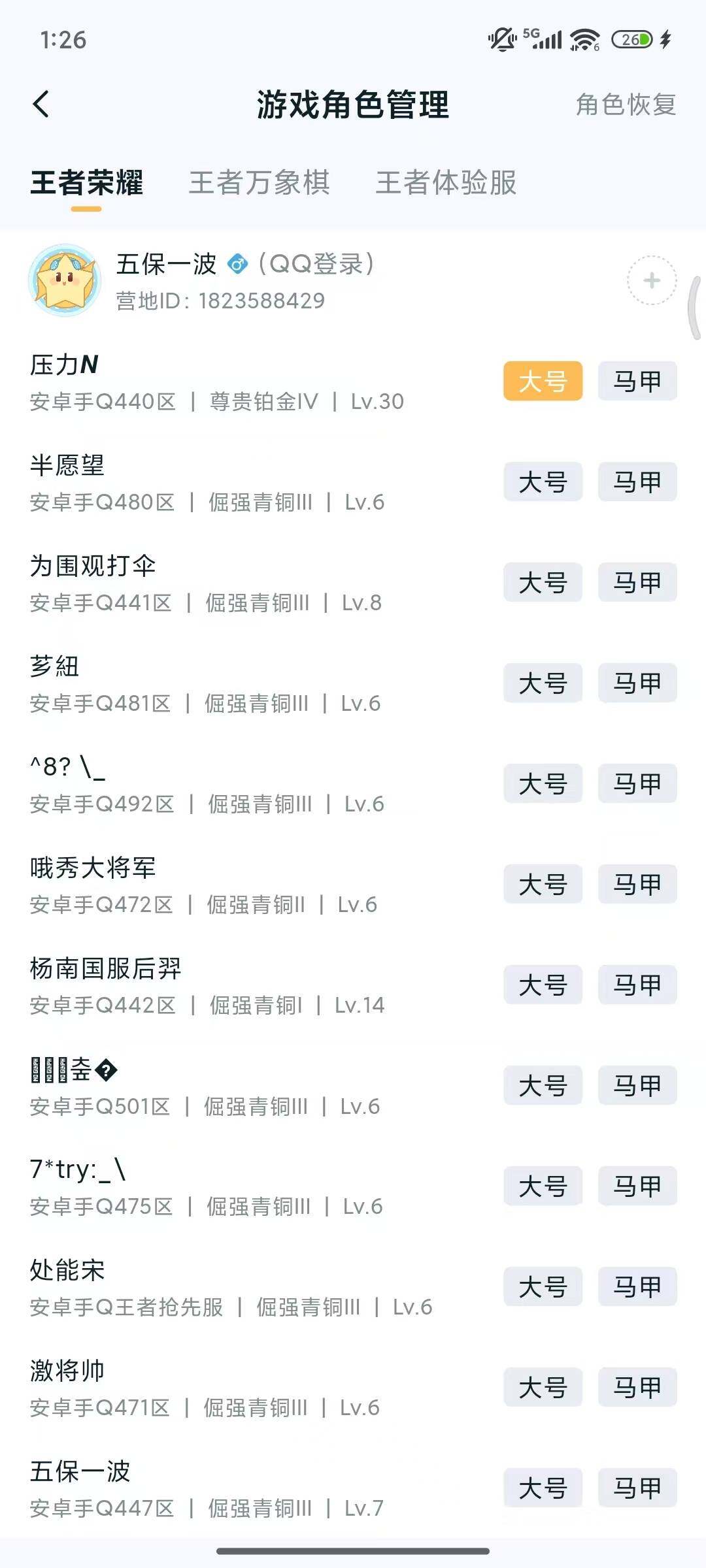
Task: Tap the Wi-Fi icon in the status bar
Action: (x=584, y=39)
